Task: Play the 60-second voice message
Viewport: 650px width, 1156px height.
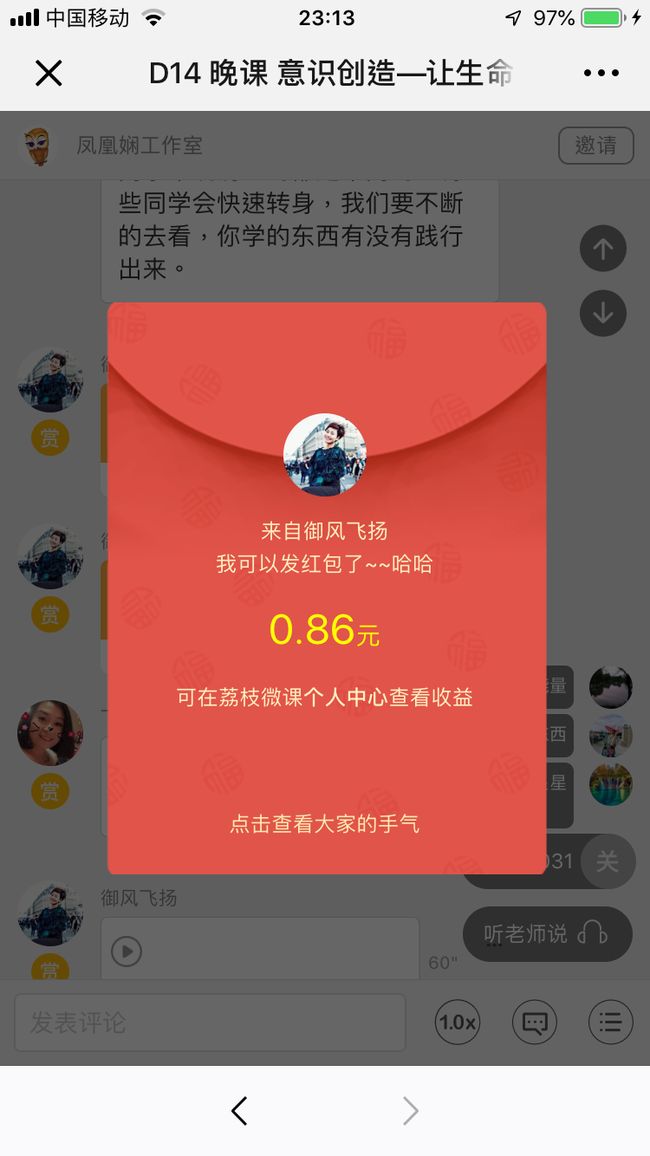Action: [127, 952]
